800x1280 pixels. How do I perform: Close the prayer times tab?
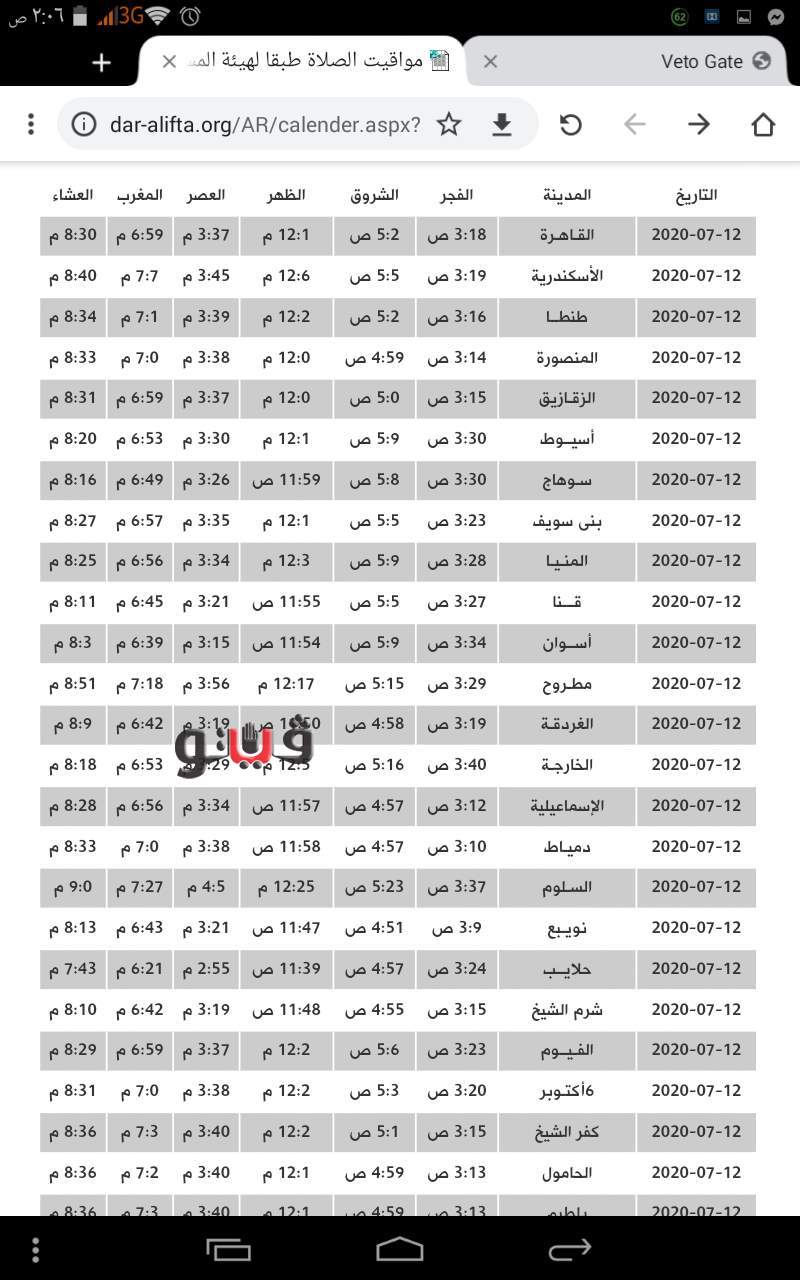169,62
